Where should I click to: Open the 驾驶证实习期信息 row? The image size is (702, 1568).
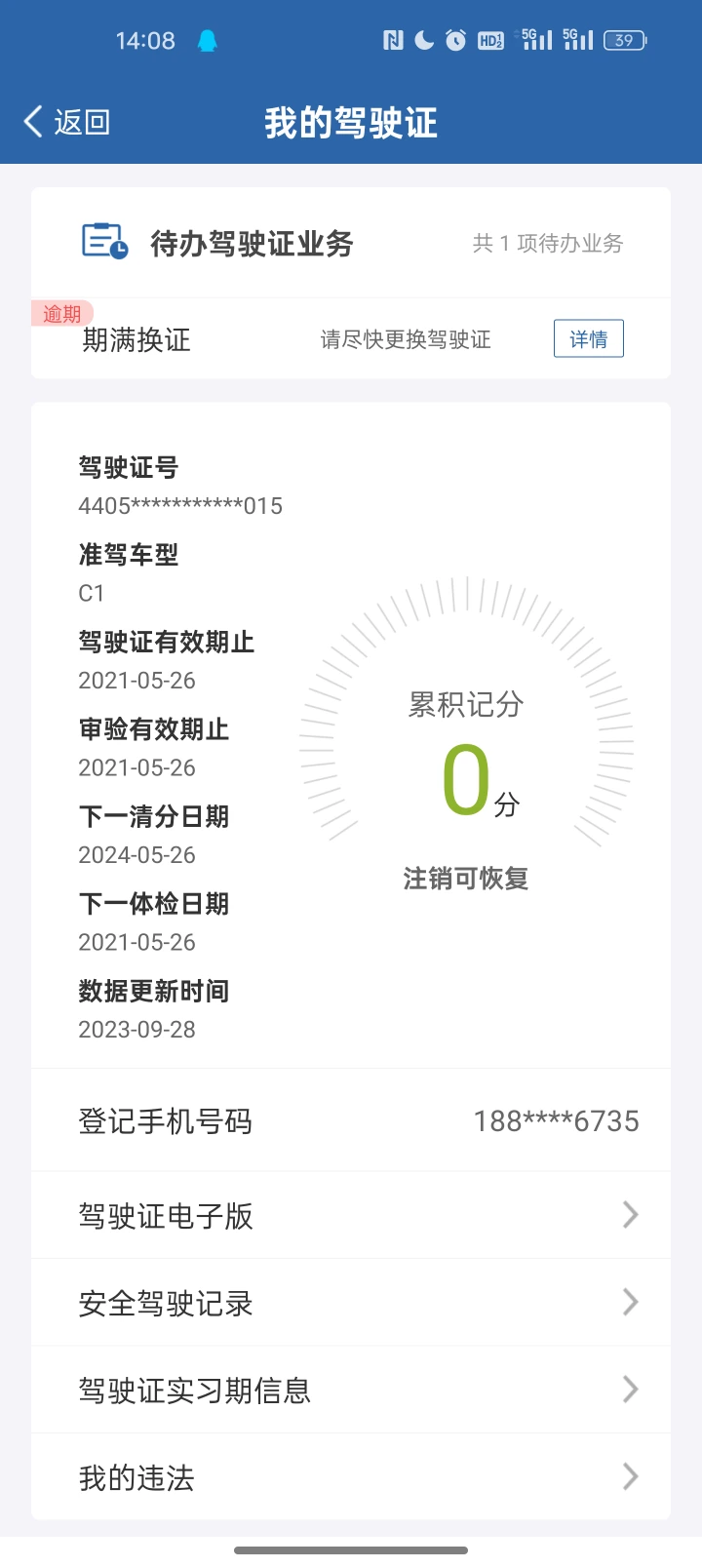pyautogui.click(x=351, y=1391)
